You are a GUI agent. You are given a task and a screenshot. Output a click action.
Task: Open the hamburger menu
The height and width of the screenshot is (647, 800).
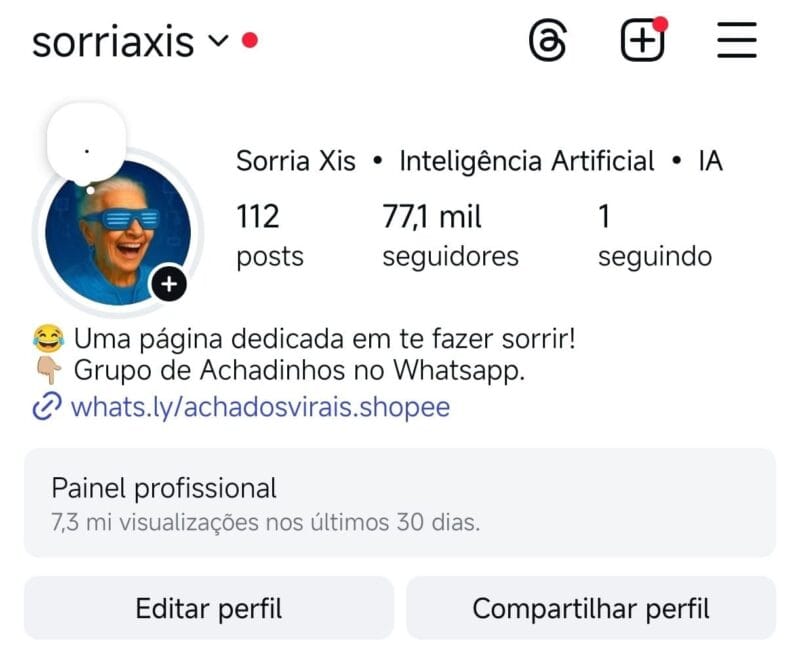tap(737, 41)
